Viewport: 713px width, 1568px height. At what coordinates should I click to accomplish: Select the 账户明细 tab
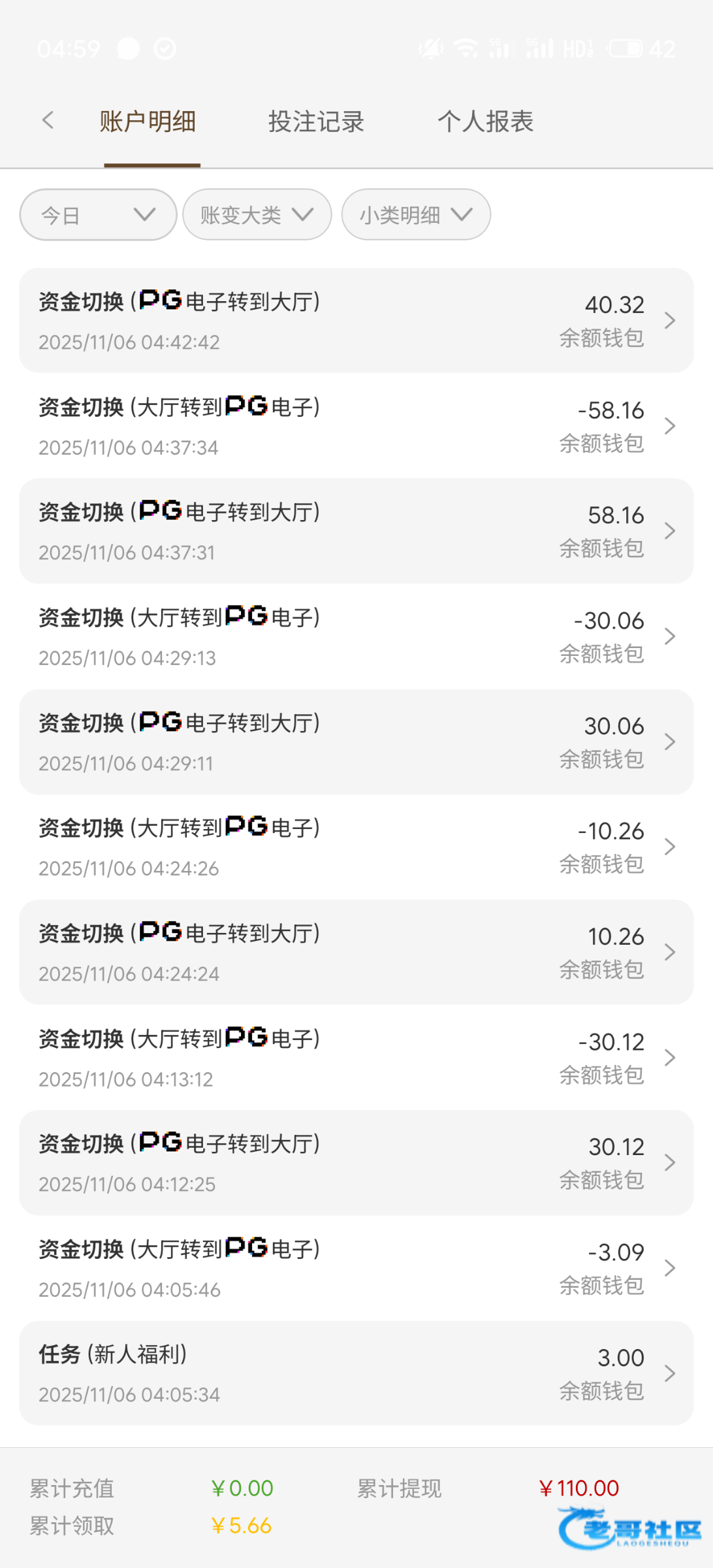click(x=148, y=122)
